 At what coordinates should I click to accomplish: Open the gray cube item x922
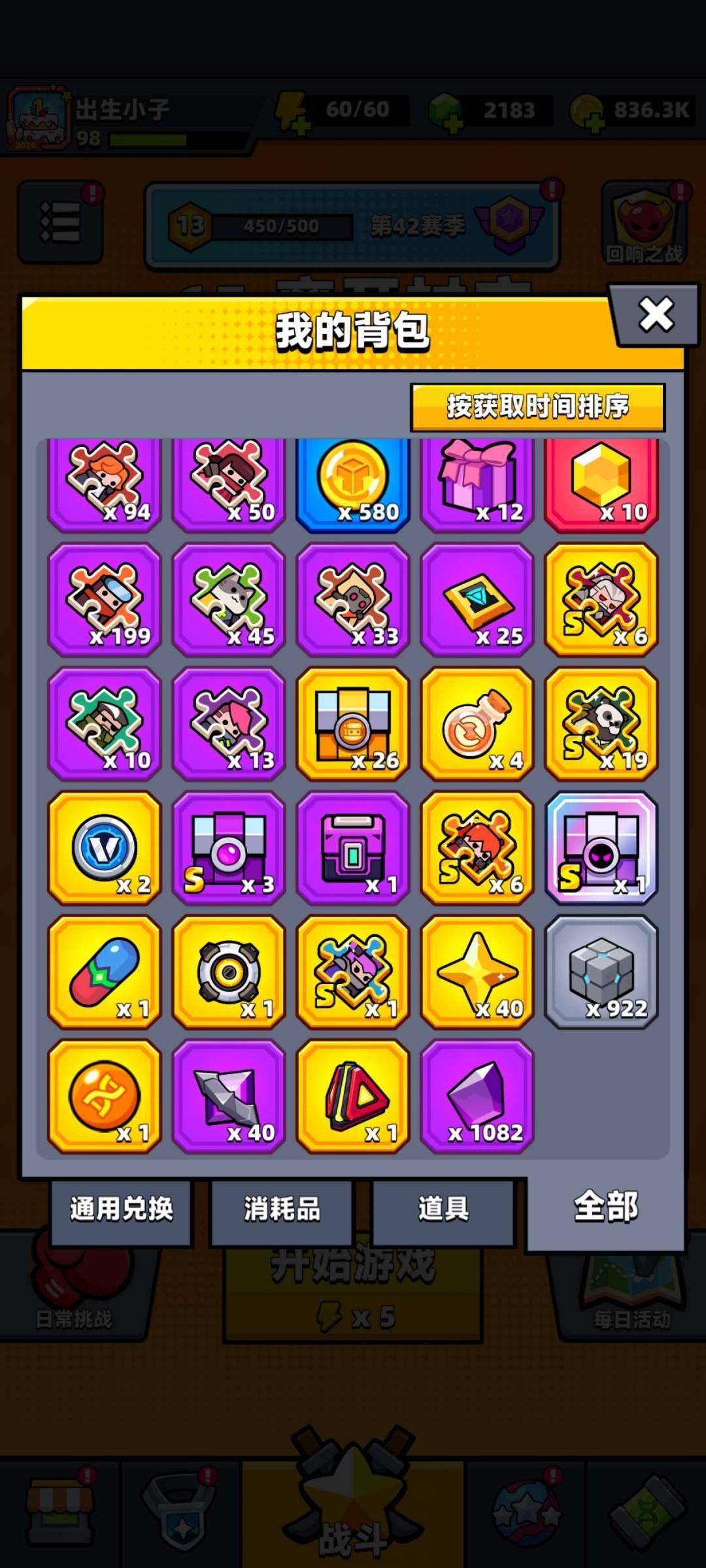click(x=601, y=972)
